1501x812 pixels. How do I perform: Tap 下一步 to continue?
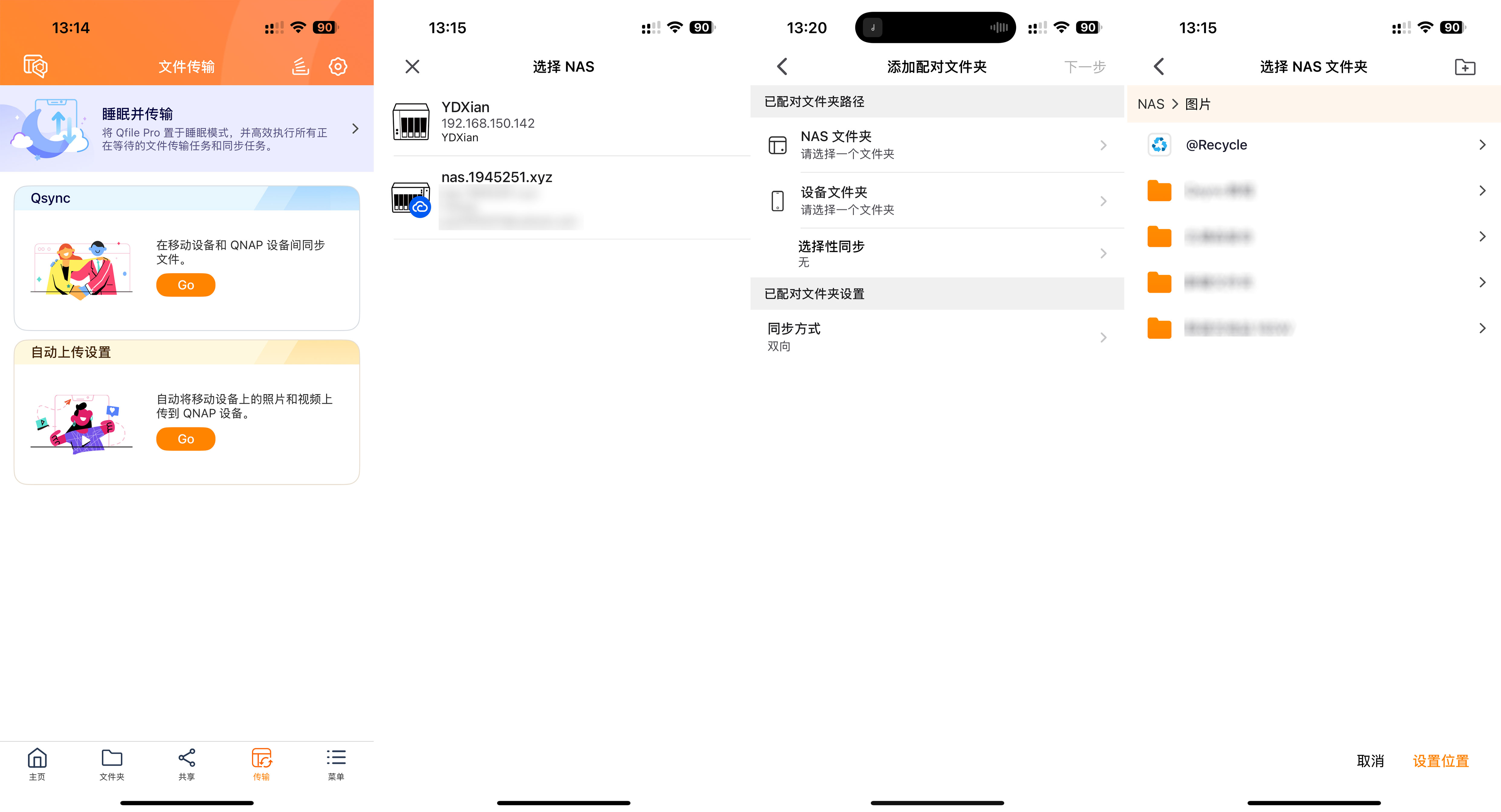click(x=1084, y=67)
